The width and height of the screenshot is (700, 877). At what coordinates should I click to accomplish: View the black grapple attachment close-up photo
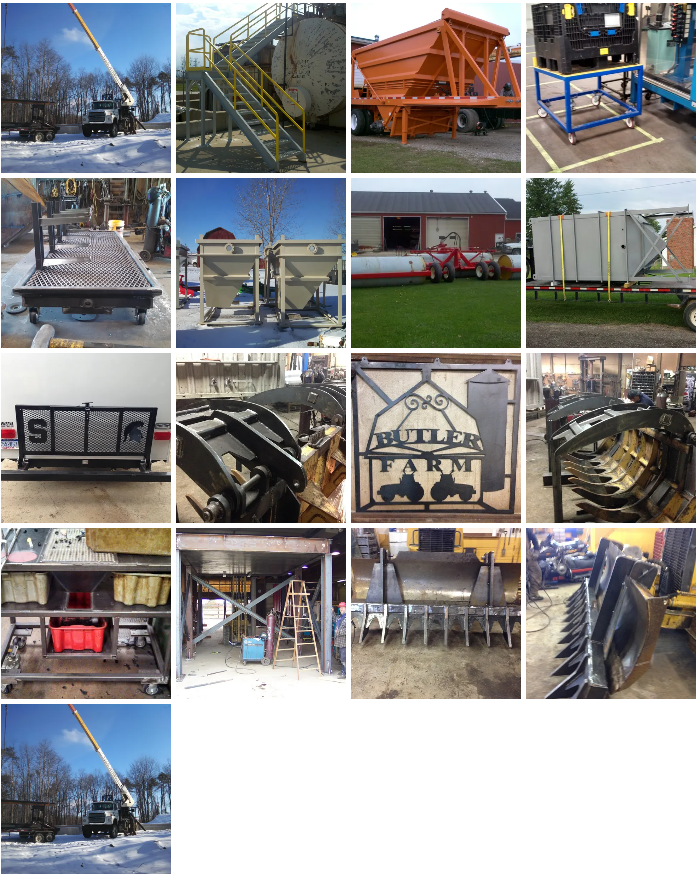pyautogui.click(x=261, y=438)
